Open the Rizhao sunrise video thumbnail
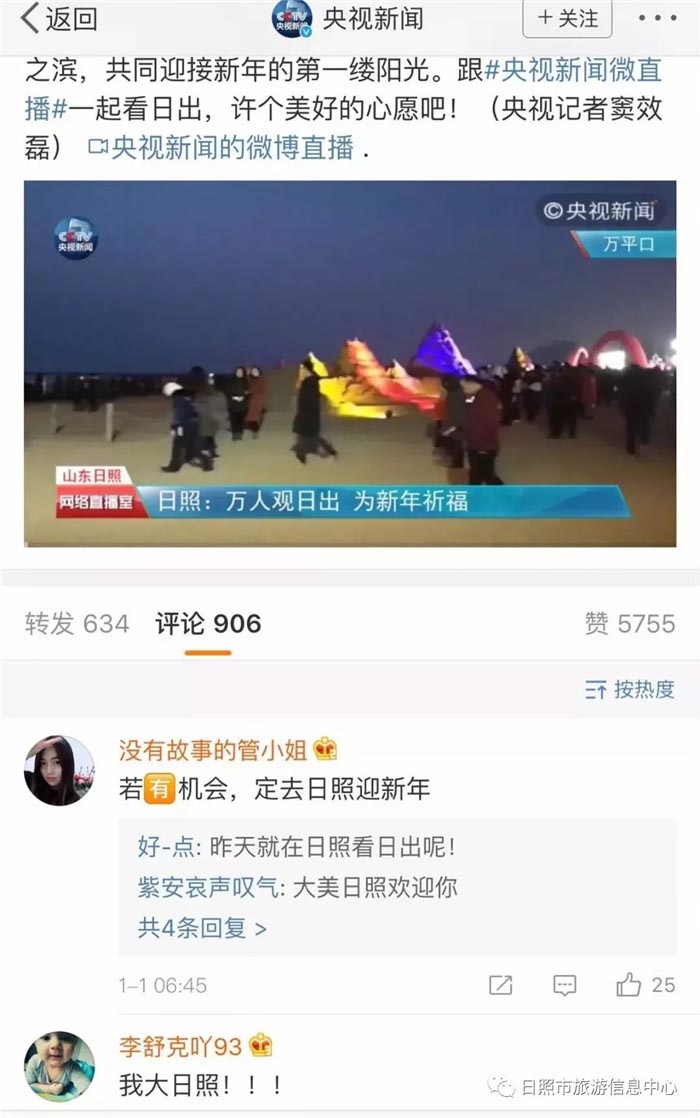The image size is (700, 1118). point(350,364)
